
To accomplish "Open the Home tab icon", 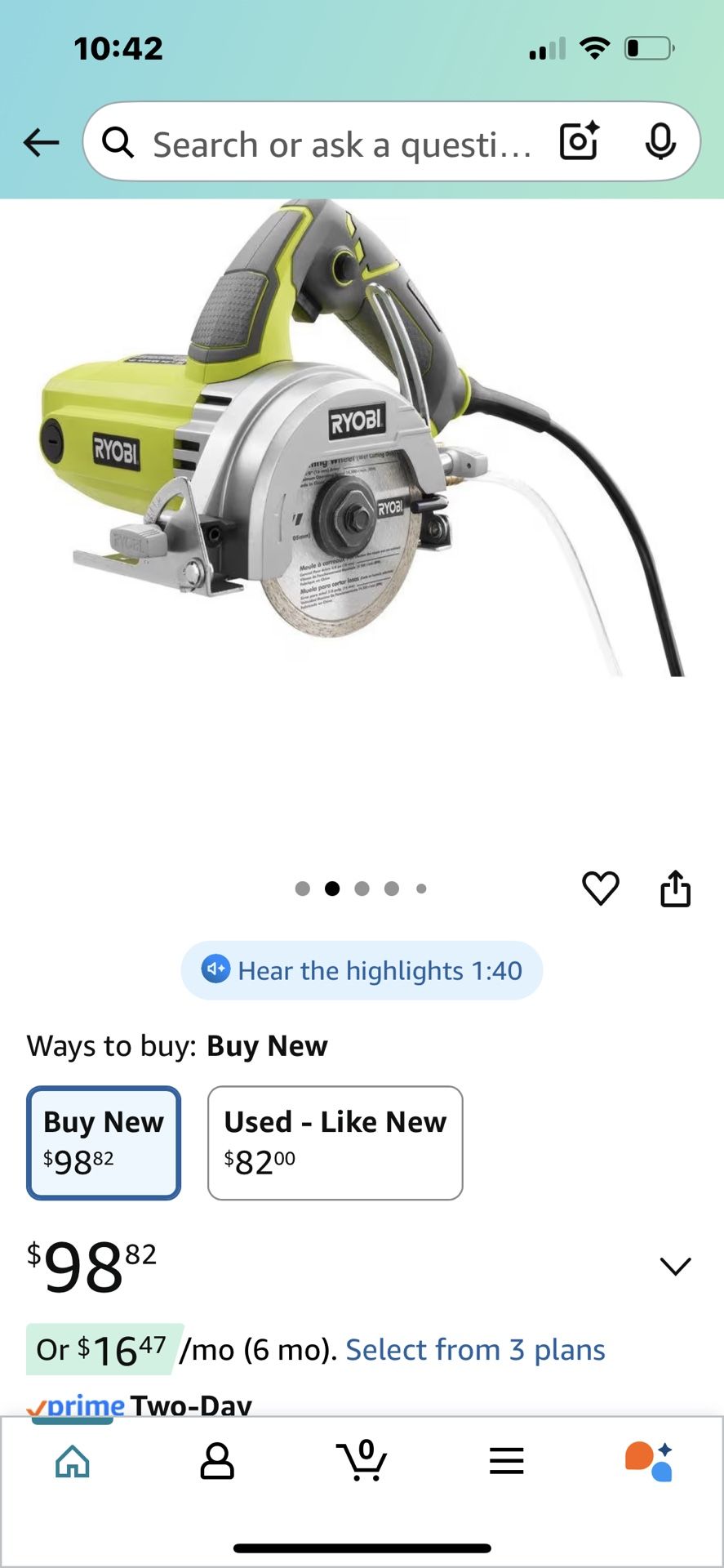I will pos(72,1462).
